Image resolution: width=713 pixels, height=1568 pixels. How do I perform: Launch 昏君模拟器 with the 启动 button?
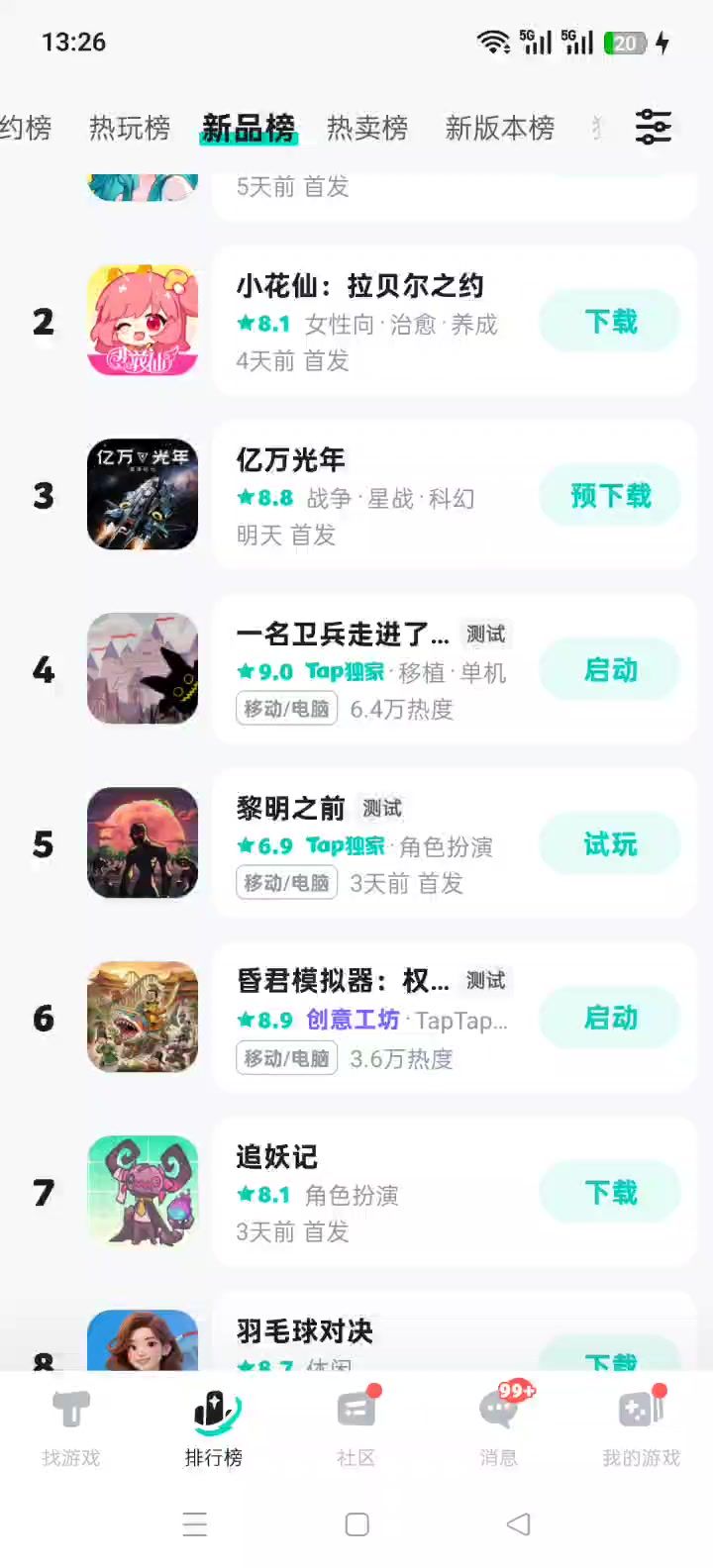click(610, 1018)
